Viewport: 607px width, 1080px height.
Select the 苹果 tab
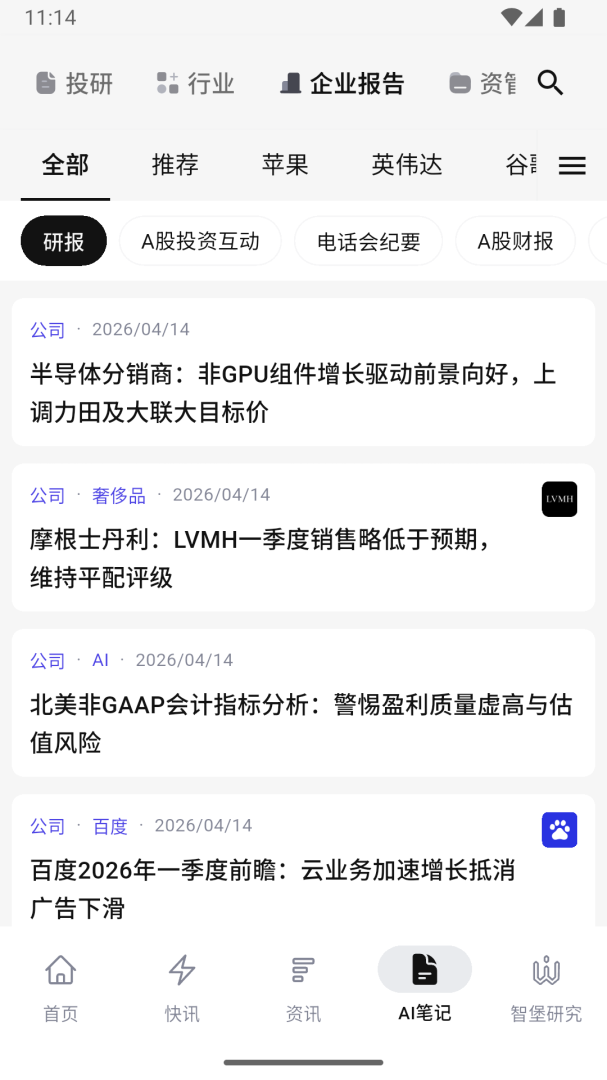[285, 165]
